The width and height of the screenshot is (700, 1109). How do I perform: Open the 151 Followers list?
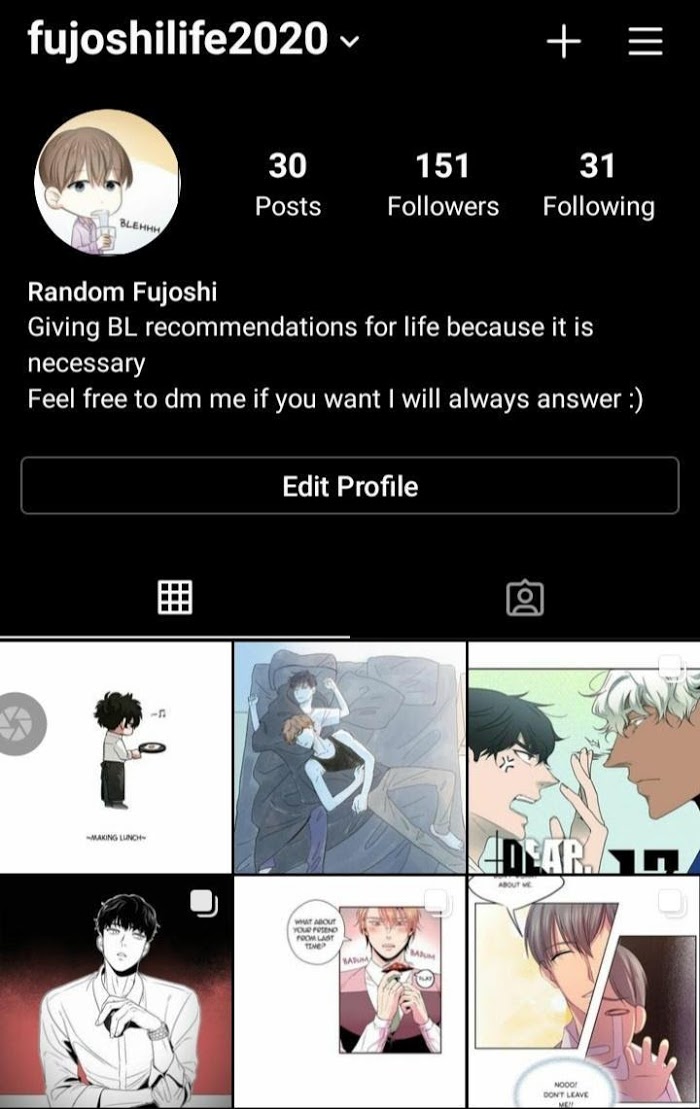click(x=442, y=185)
